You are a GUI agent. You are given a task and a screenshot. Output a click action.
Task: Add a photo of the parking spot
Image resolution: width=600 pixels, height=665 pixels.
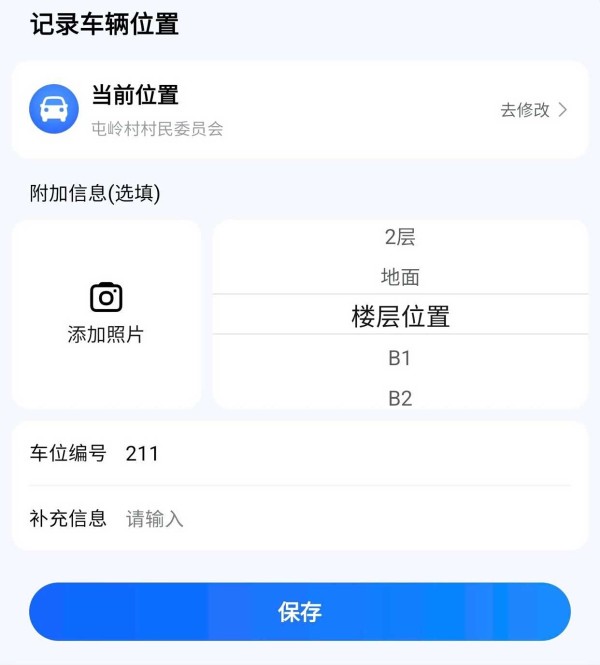[x=106, y=313]
